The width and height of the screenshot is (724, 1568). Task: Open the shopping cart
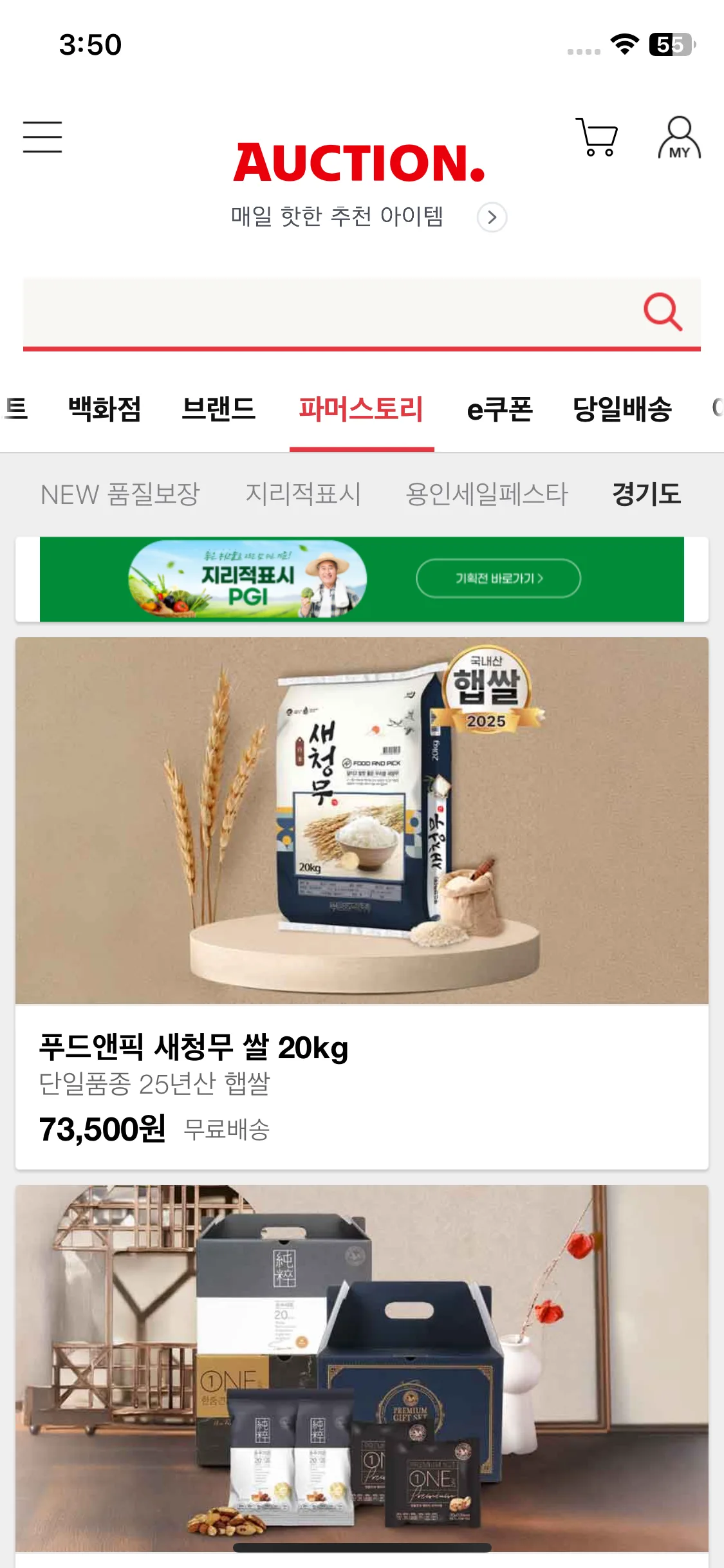(x=597, y=136)
